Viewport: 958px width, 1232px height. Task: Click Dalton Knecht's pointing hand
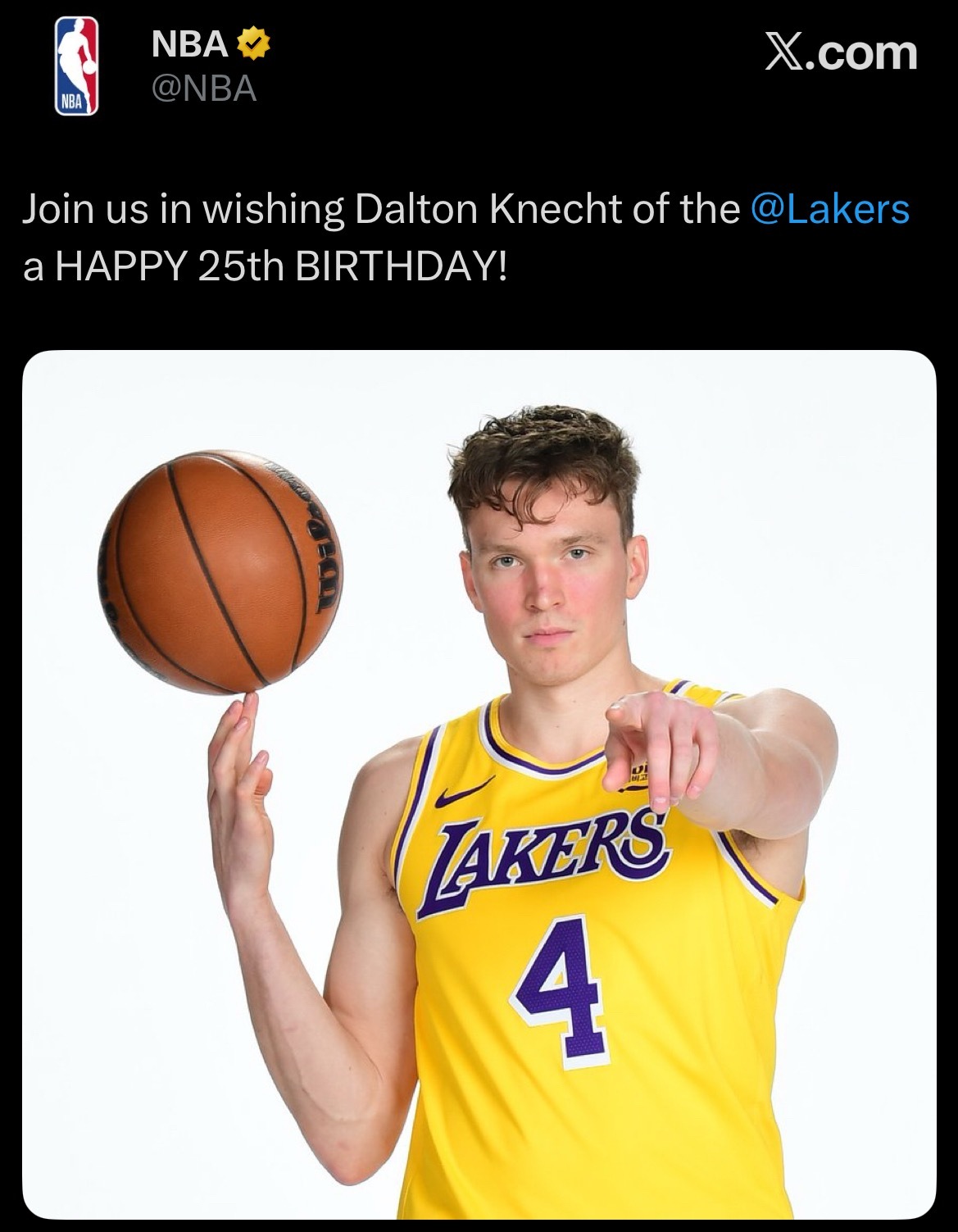pyautogui.click(x=664, y=746)
